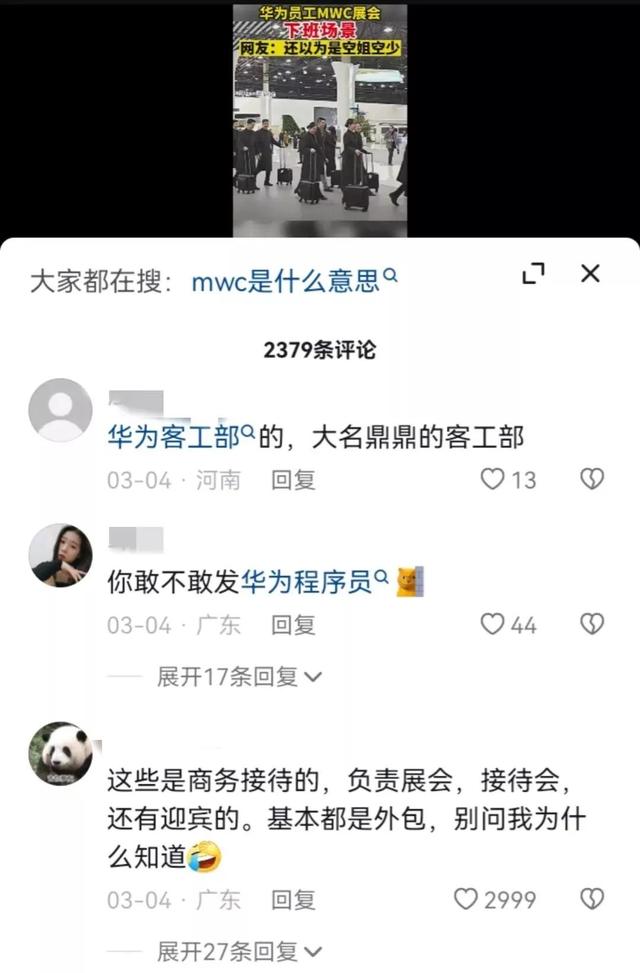Image resolution: width=640 pixels, height=973 pixels.
Task: Like the 你敢不敢发 comment
Action: (x=492, y=625)
